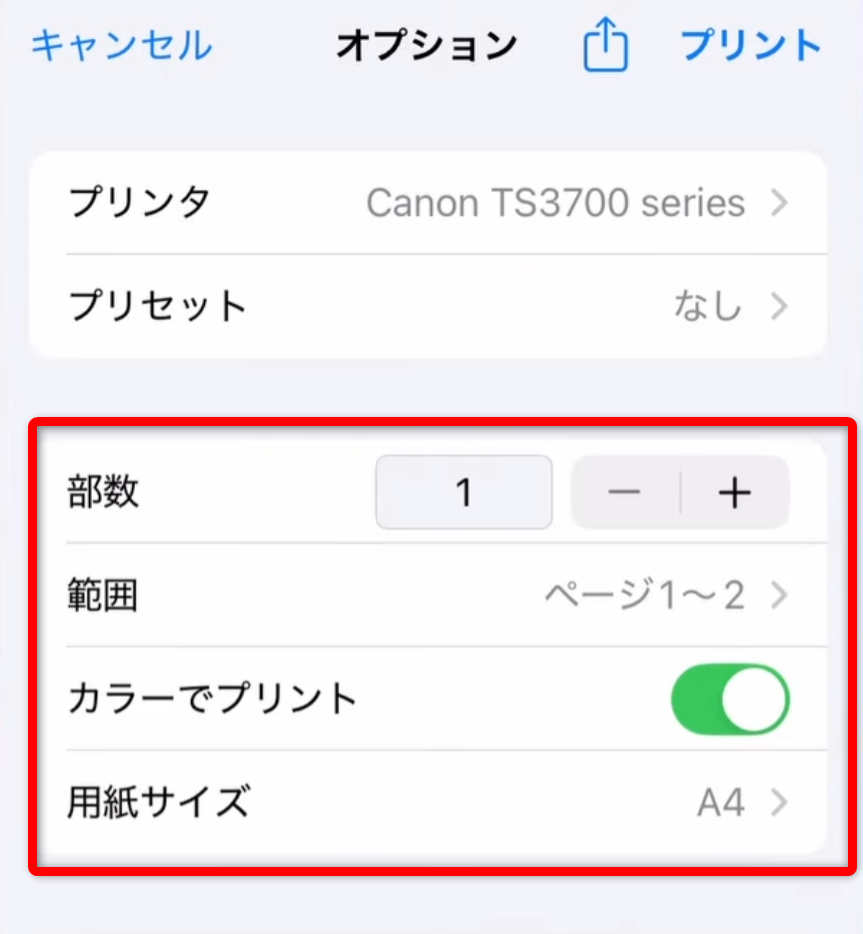The width and height of the screenshot is (863, 934).
Task: Open the 範囲 page range row
Action: (428, 596)
